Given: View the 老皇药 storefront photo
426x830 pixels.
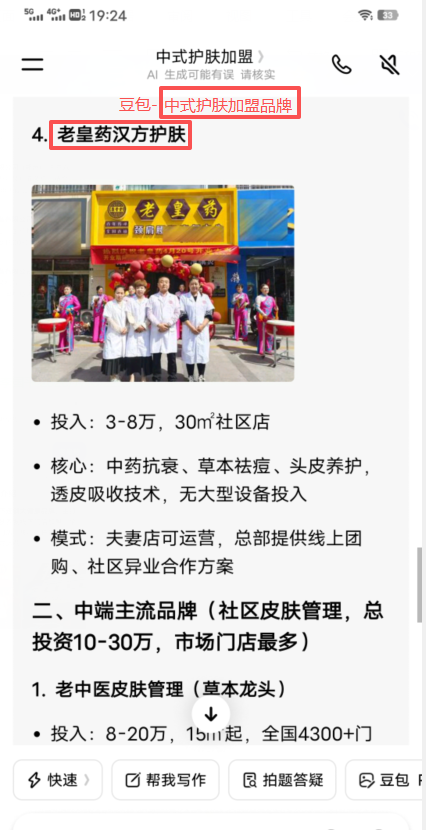Looking at the screenshot, I should [x=163, y=283].
